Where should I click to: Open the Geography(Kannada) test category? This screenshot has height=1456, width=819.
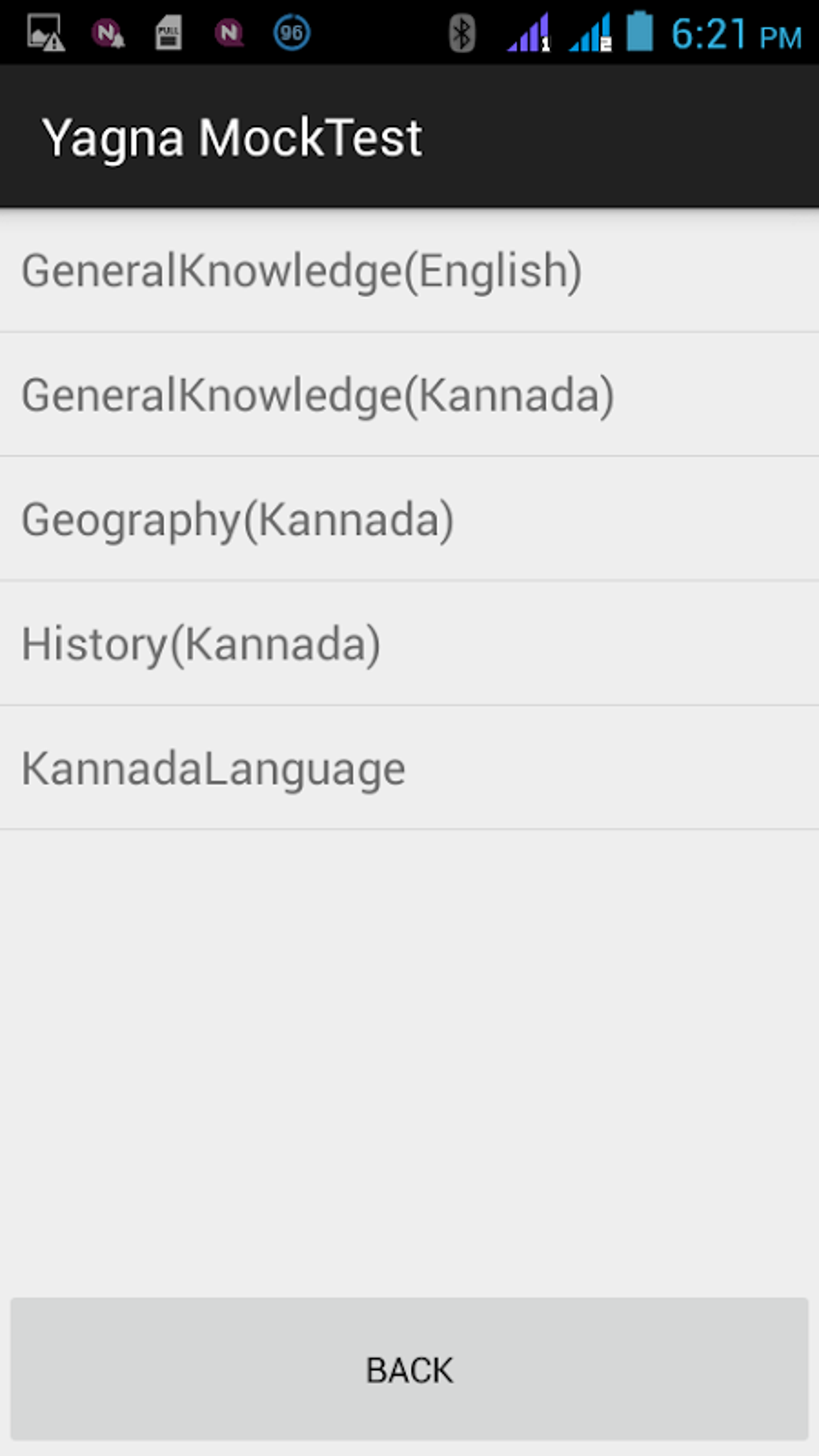238,520
